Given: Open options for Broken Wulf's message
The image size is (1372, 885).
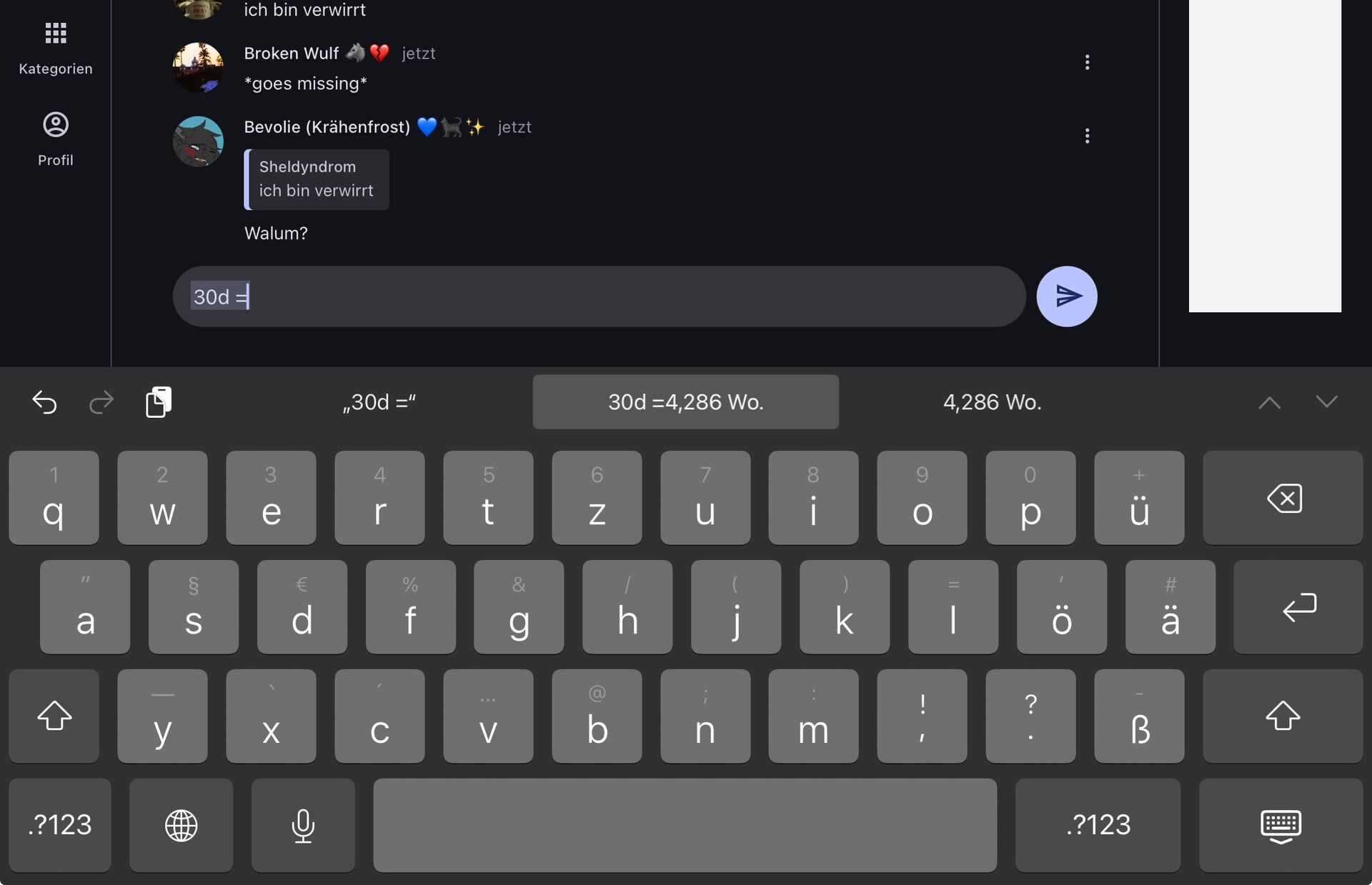Looking at the screenshot, I should [x=1087, y=63].
